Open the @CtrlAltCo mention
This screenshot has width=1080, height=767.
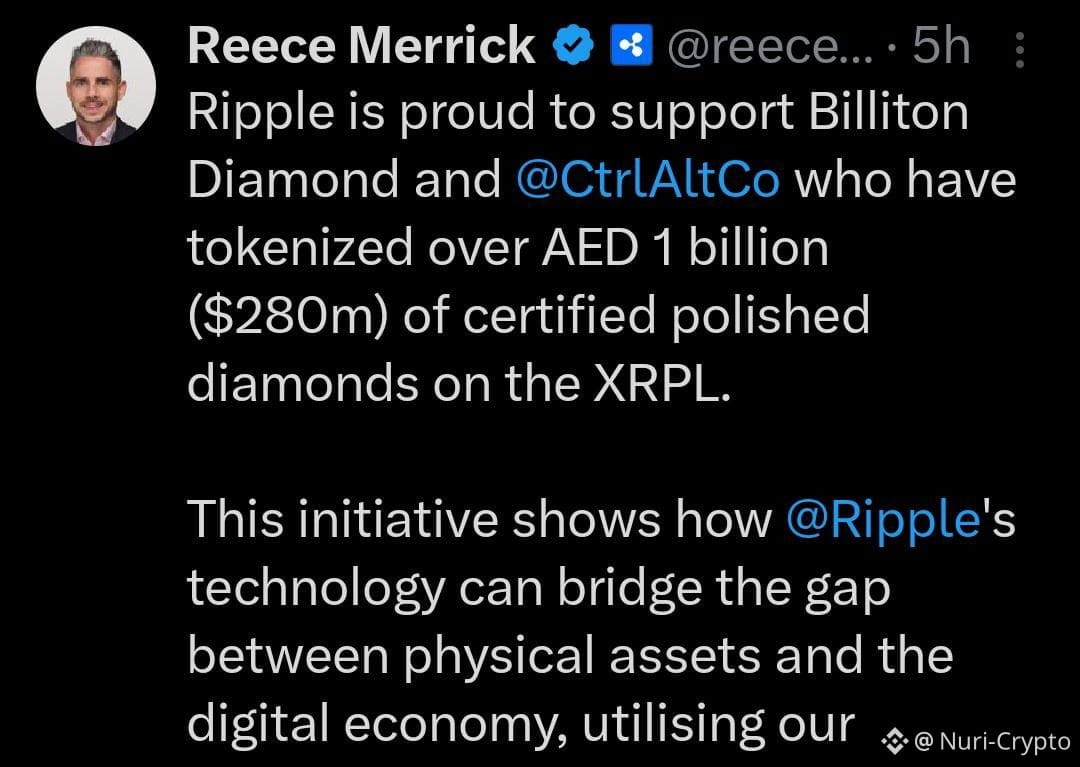coord(647,180)
